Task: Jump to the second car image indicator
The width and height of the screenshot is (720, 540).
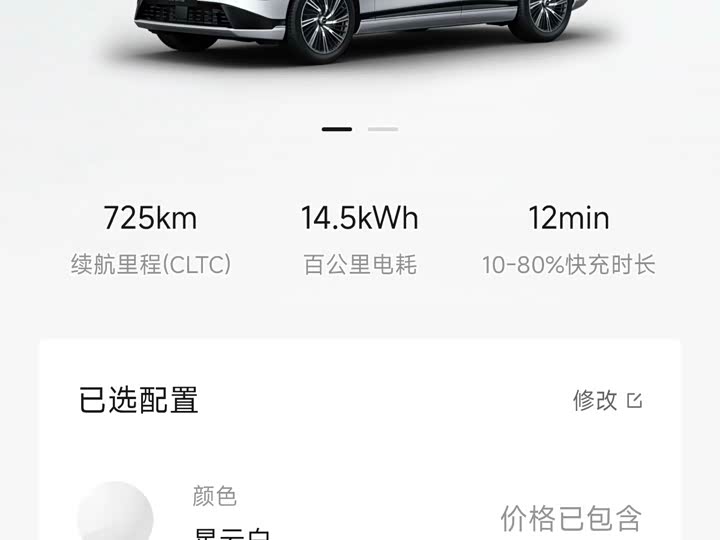Action: [x=382, y=129]
